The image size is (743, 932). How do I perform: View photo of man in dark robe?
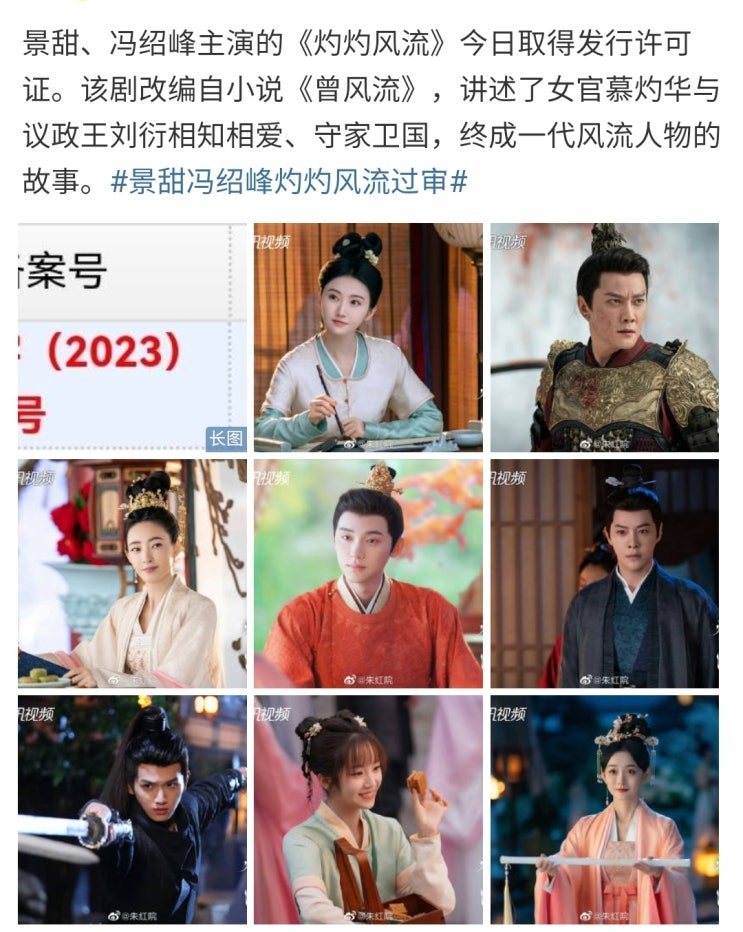pos(604,573)
